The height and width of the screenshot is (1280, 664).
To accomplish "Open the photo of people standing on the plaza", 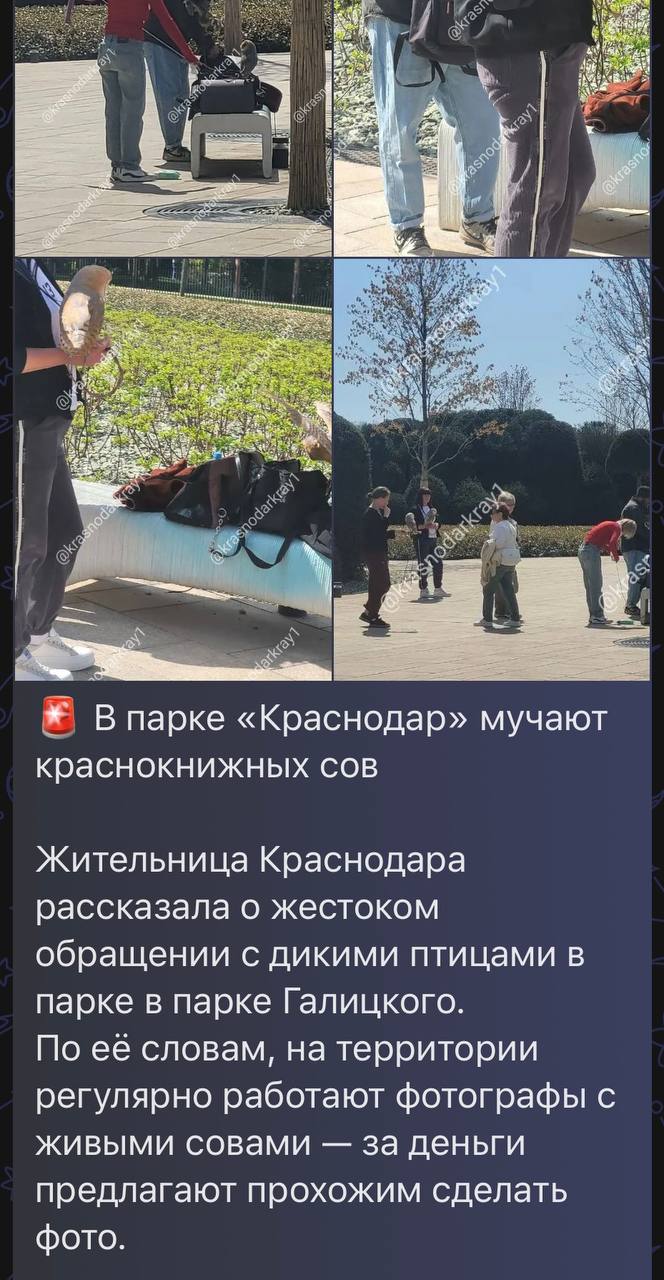I will [x=491, y=470].
